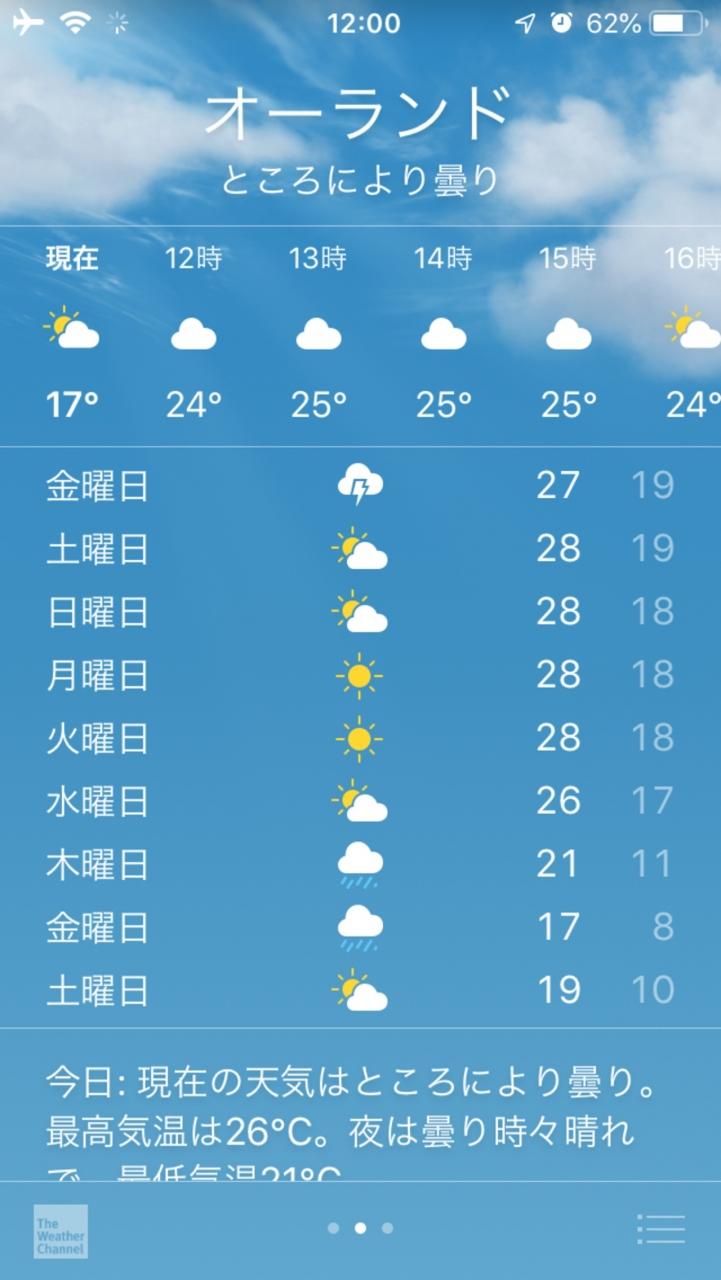This screenshot has height=1280, width=721.
Task: Open the city list menu icon
Action: [x=661, y=1229]
